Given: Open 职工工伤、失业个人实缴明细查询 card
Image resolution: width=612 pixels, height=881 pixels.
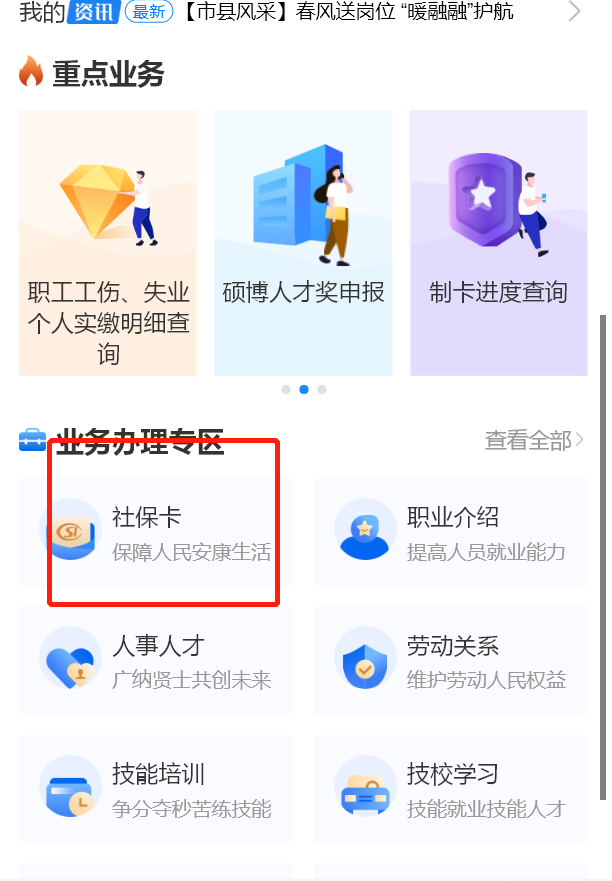Looking at the screenshot, I should [x=108, y=243].
